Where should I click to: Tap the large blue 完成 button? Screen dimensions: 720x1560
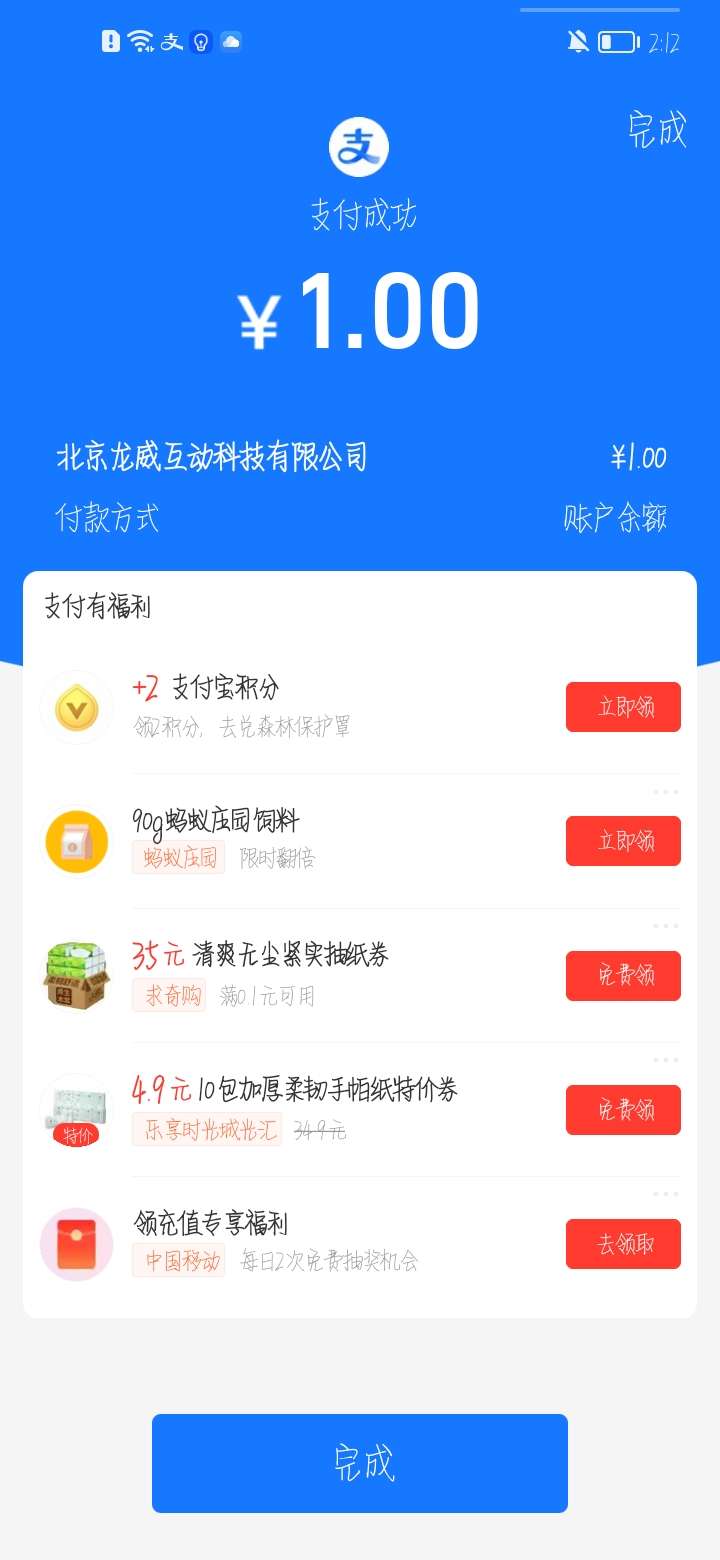coord(360,1463)
